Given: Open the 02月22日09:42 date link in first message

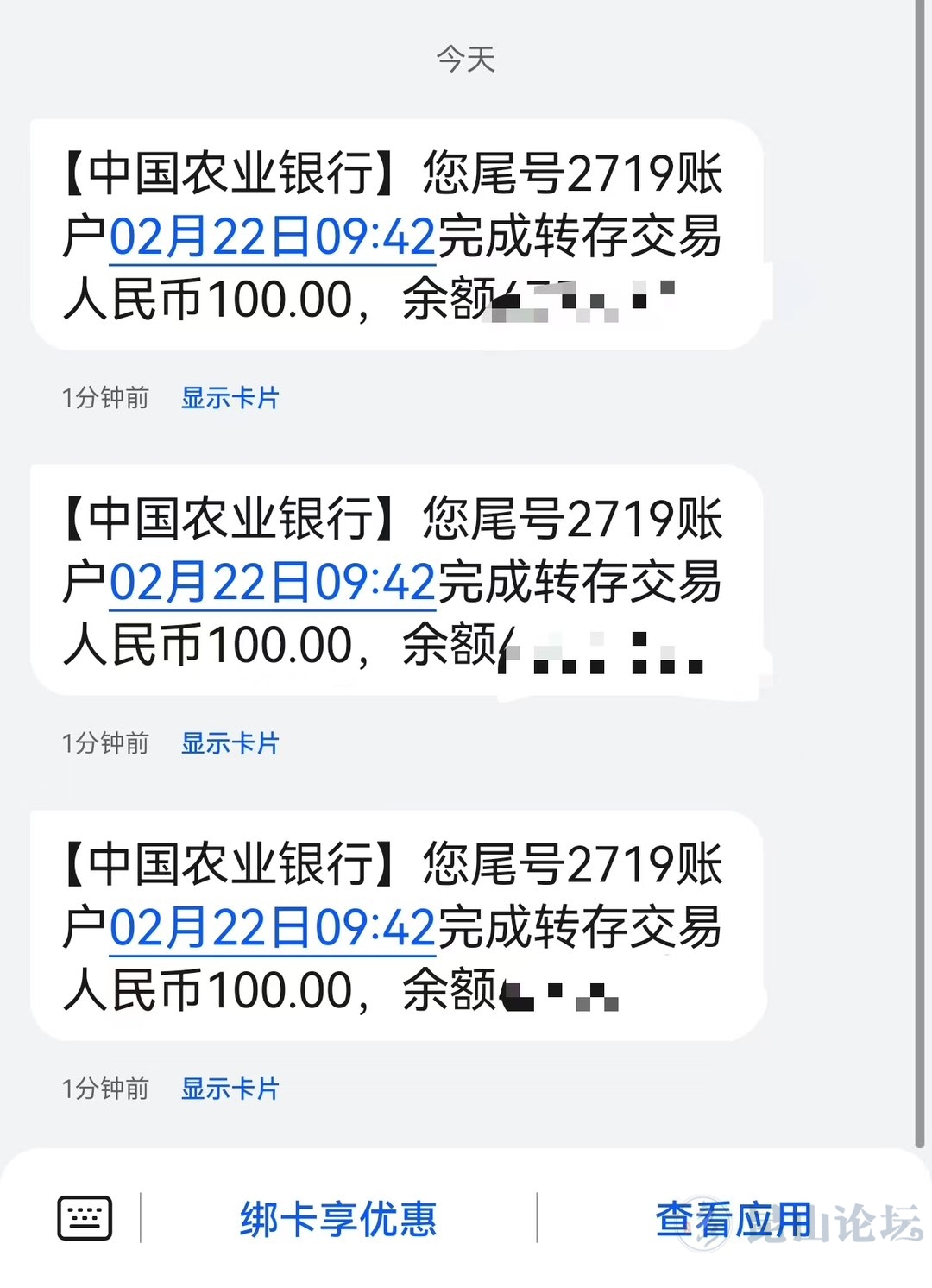Looking at the screenshot, I should point(272,237).
